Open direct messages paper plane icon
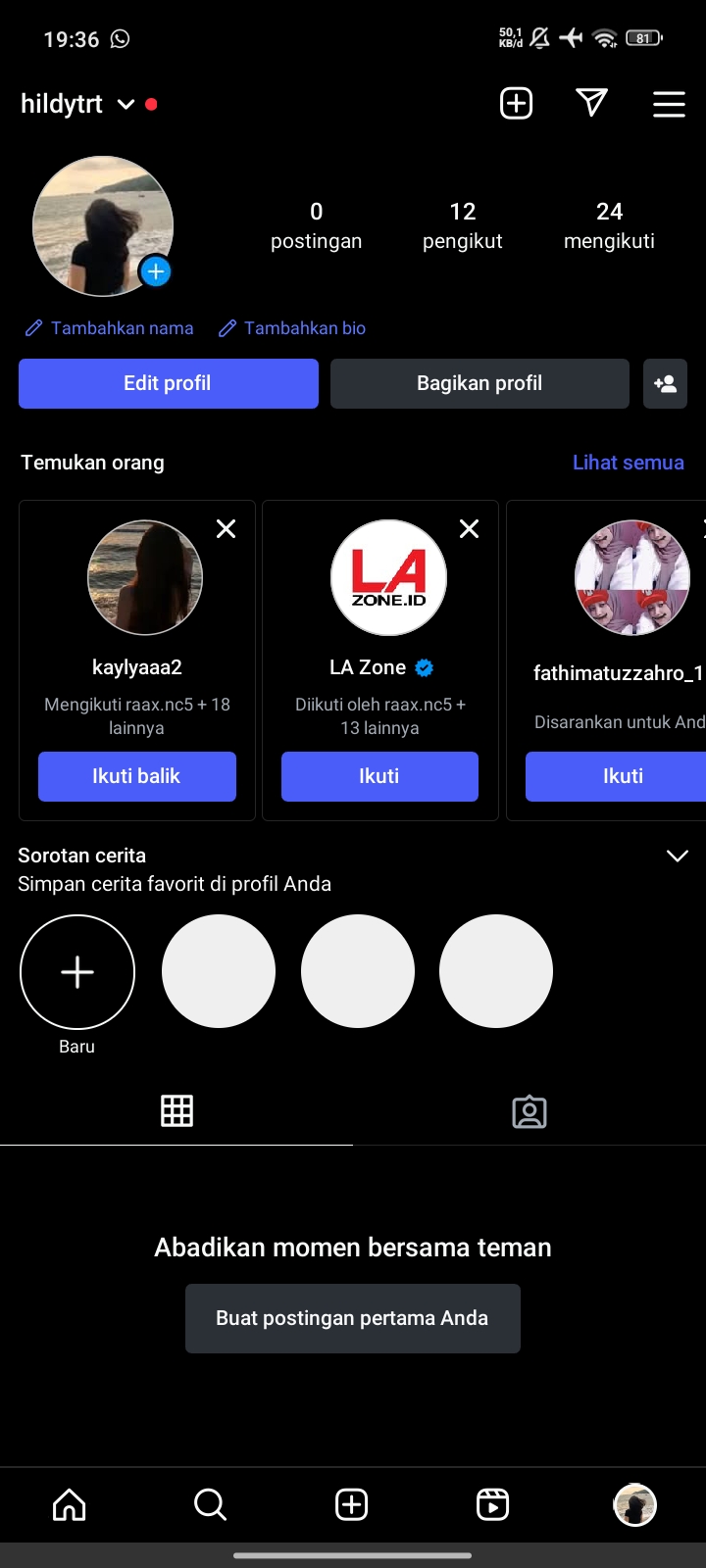Viewport: 706px width, 1568px height. 591,103
